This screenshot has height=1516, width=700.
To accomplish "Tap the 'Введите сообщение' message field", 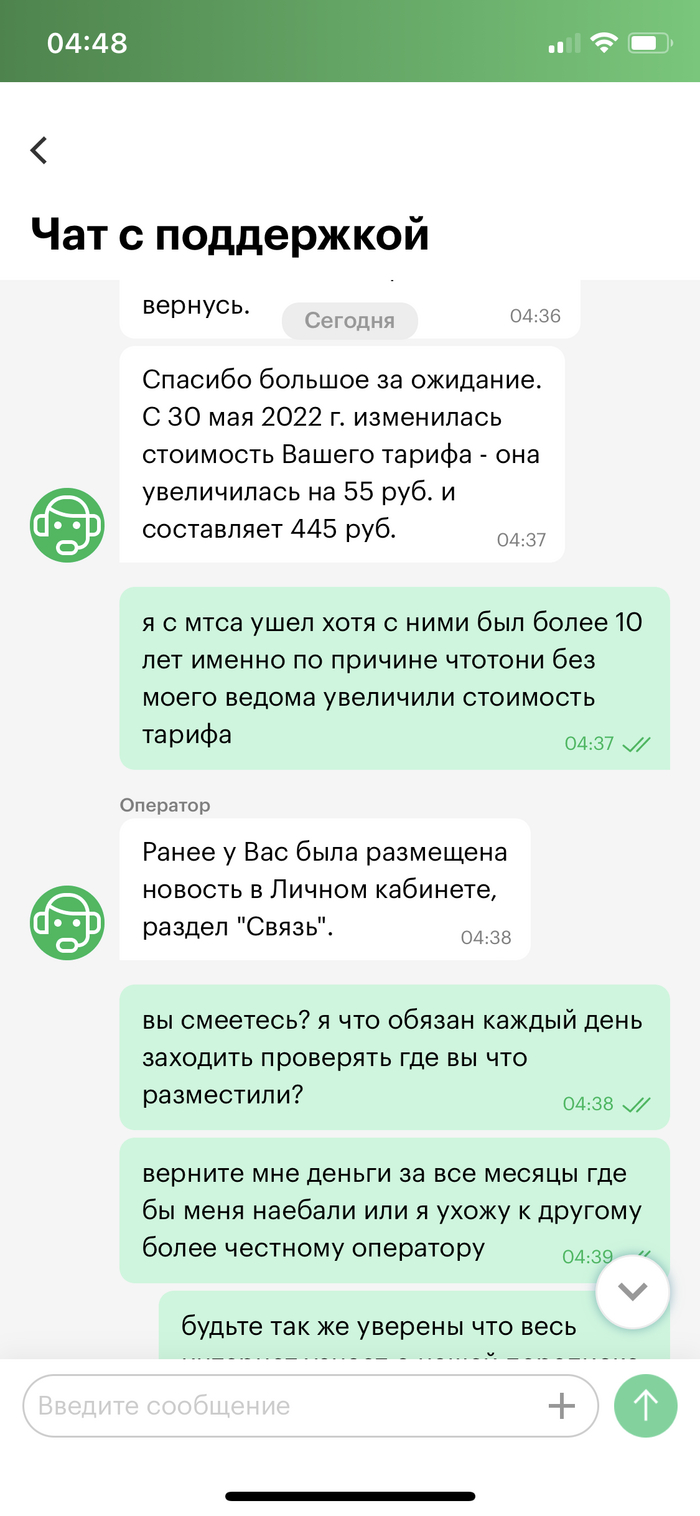I will [280, 1406].
